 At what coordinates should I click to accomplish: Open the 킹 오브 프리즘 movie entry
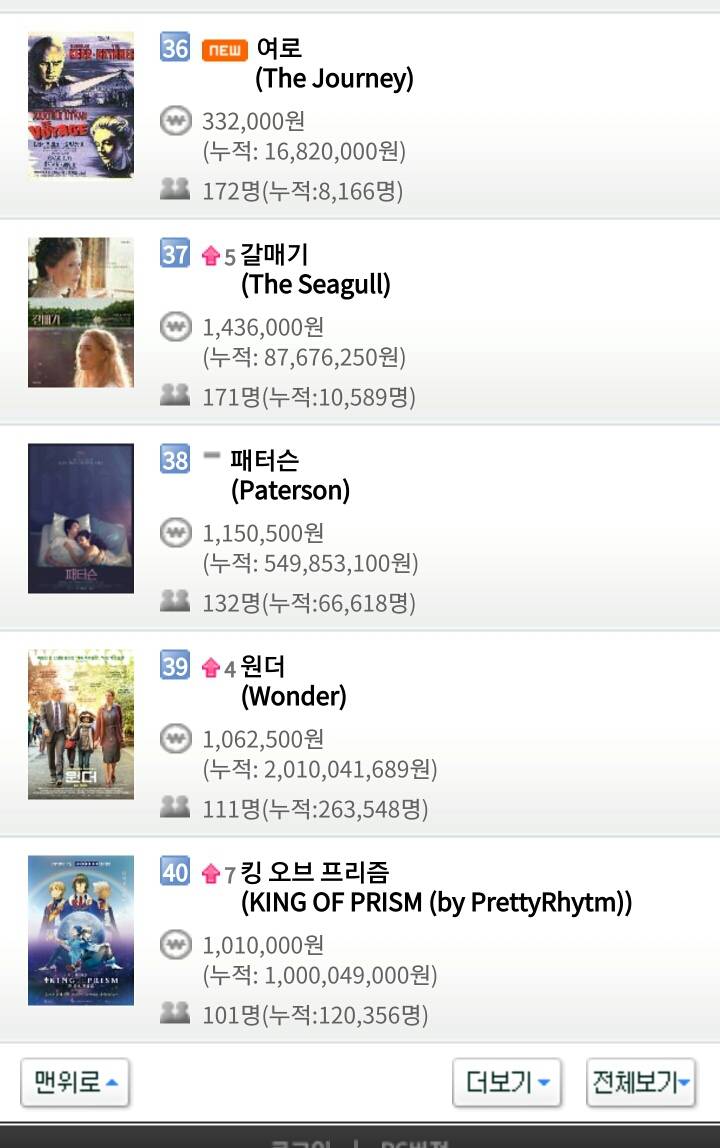point(435,888)
